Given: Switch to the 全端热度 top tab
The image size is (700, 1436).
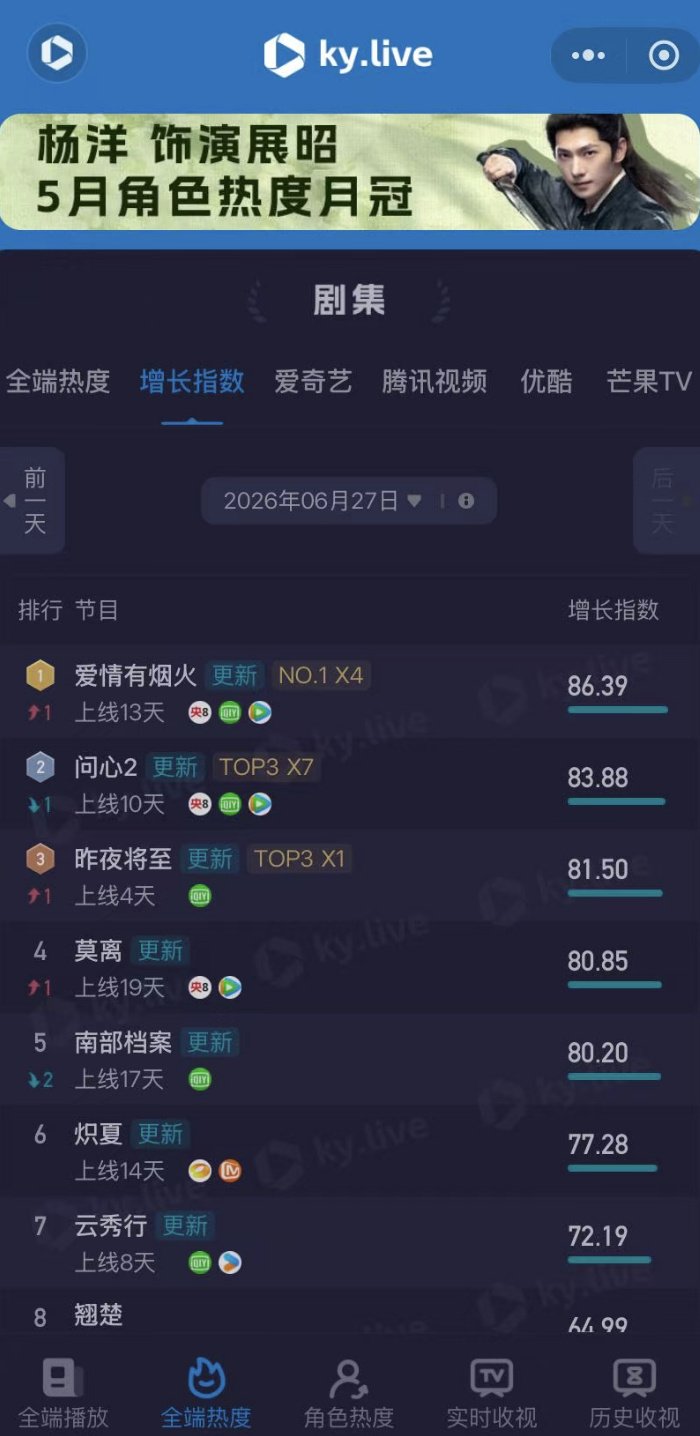Looking at the screenshot, I should tap(58, 381).
